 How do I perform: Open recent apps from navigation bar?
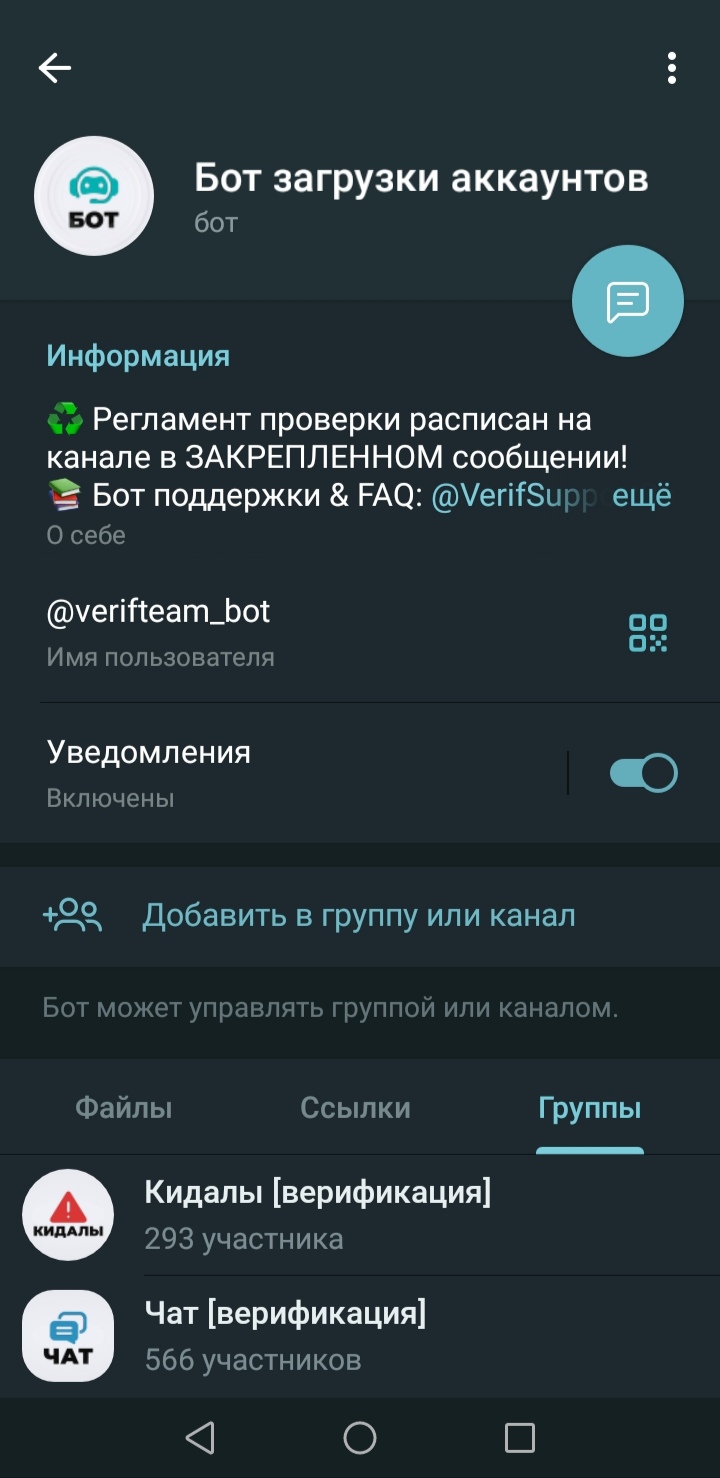(x=519, y=1438)
